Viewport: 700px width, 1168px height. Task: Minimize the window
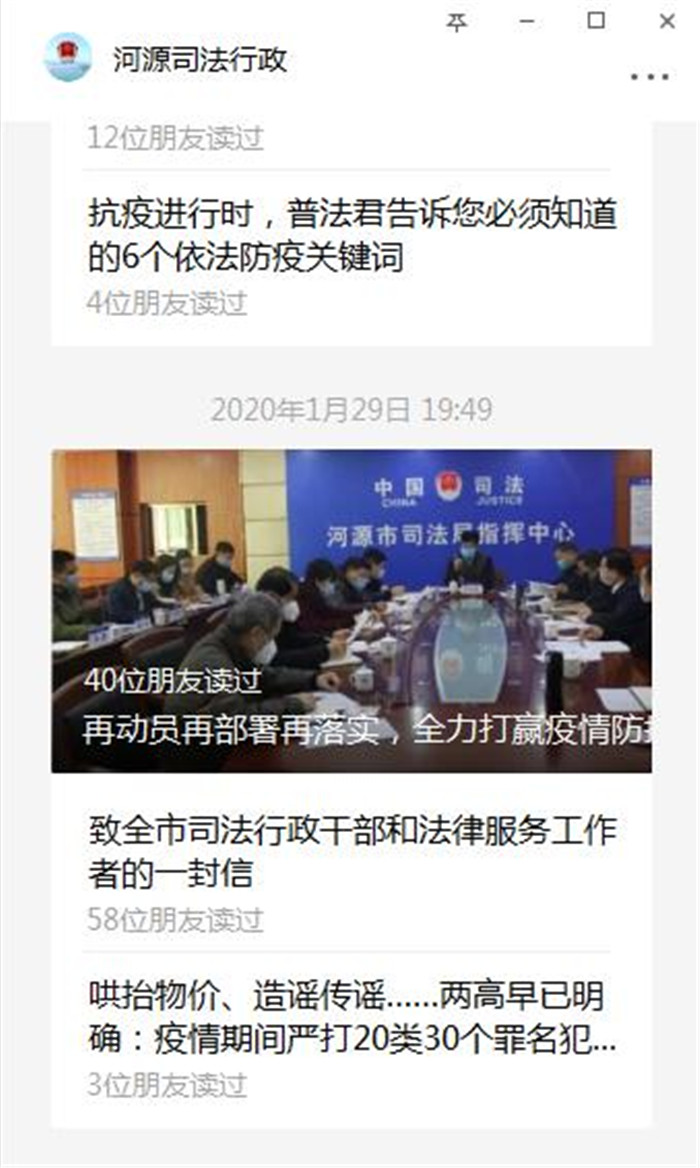526,21
